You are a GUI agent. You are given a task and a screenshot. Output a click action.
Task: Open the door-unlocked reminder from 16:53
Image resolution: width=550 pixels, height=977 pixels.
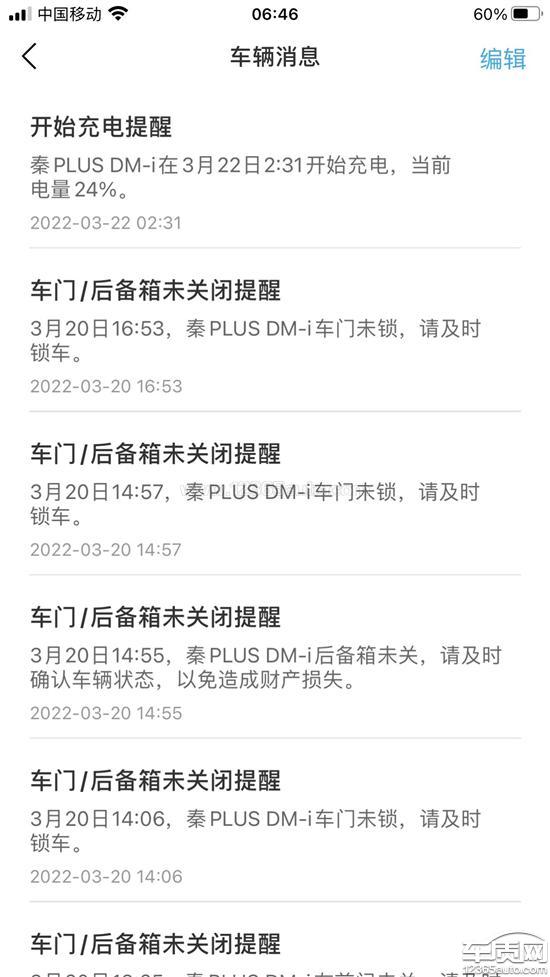(275, 330)
